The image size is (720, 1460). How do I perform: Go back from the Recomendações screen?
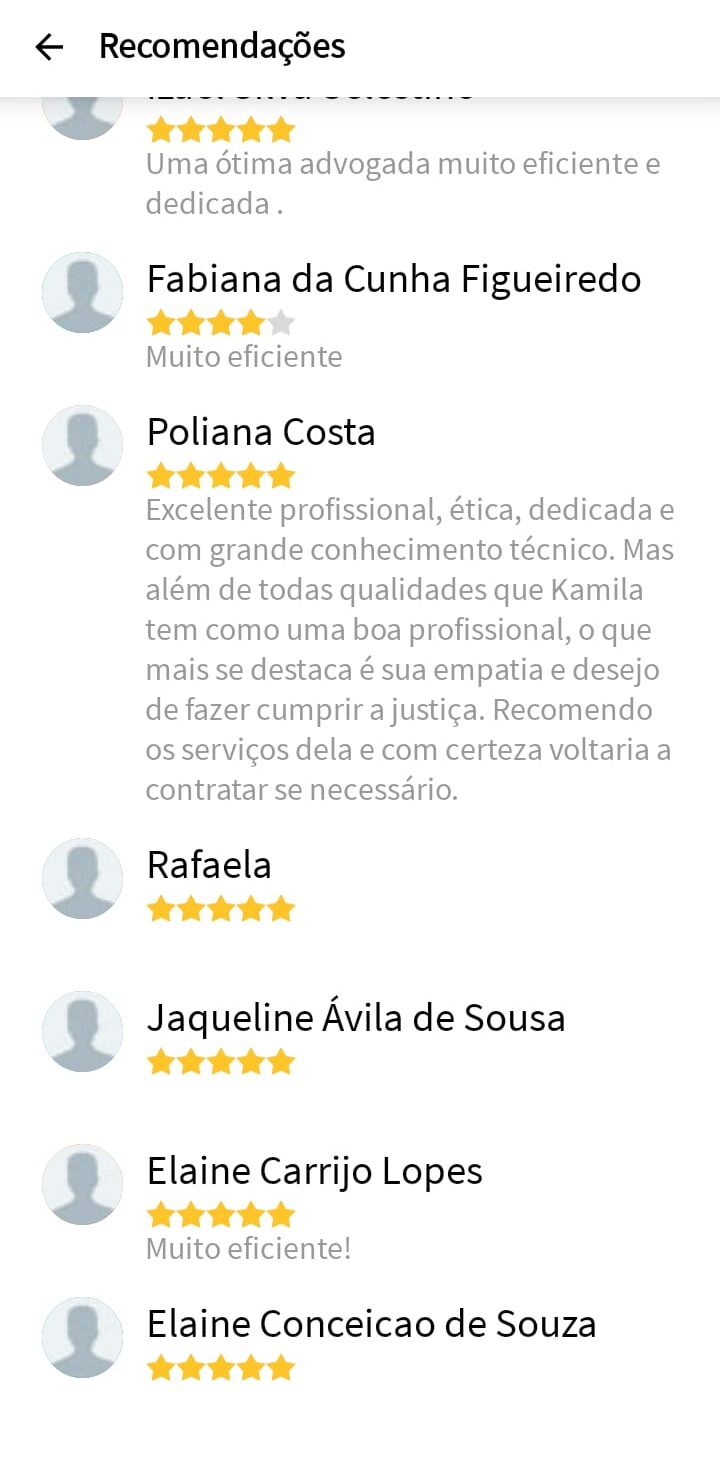click(48, 47)
